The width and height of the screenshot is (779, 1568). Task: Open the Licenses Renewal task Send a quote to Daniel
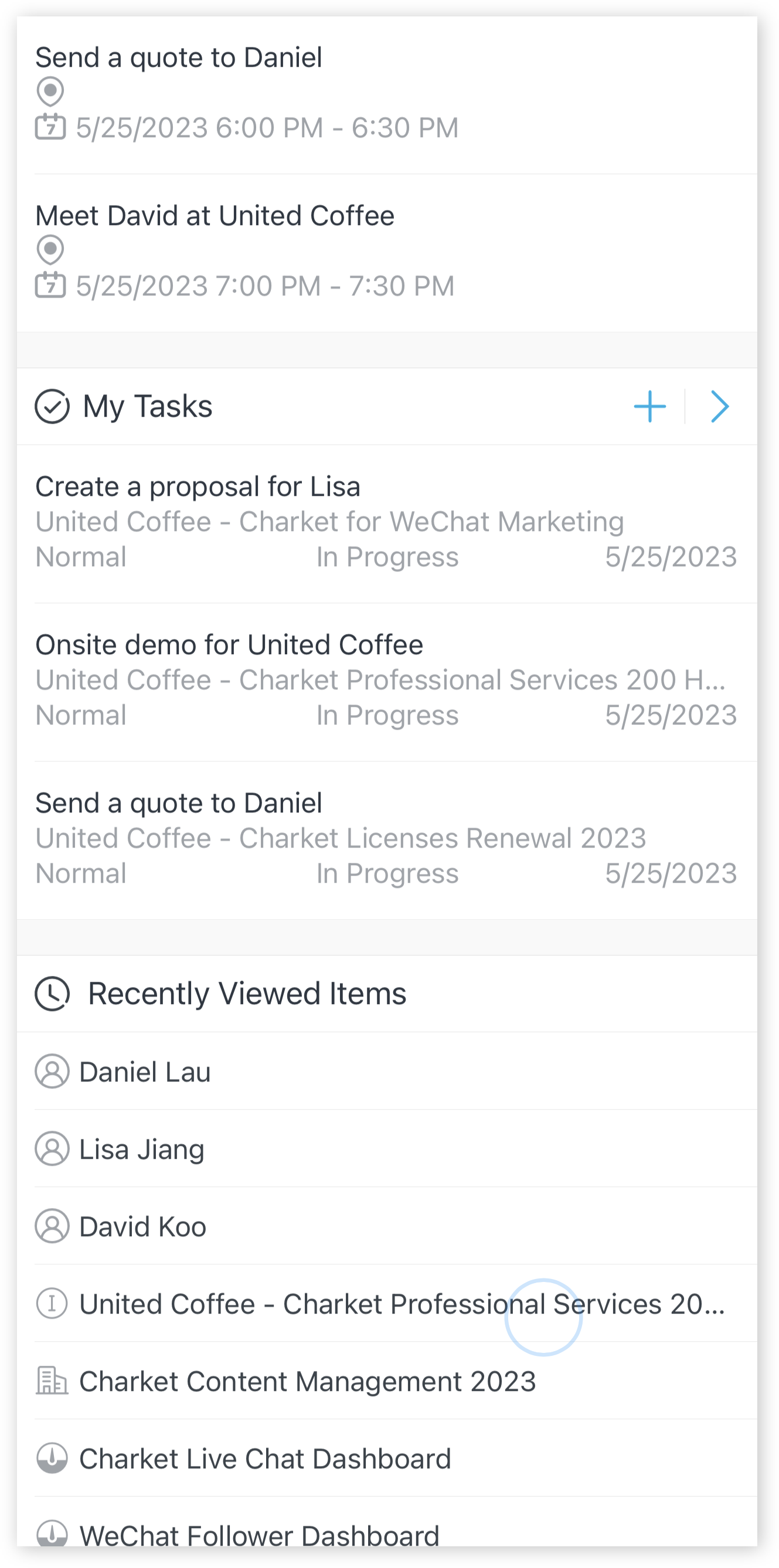coord(387,840)
